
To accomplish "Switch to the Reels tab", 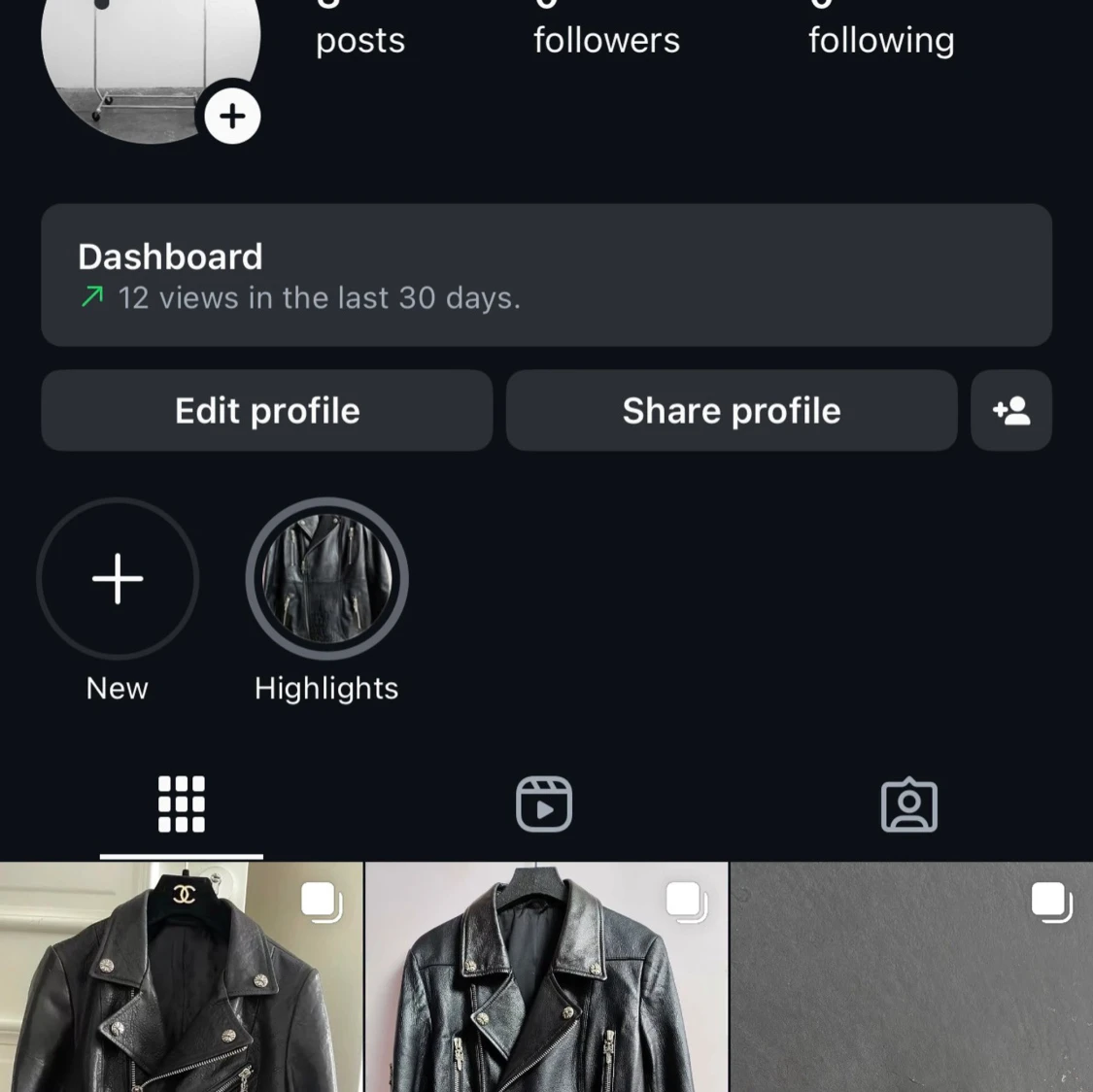I will coord(544,804).
